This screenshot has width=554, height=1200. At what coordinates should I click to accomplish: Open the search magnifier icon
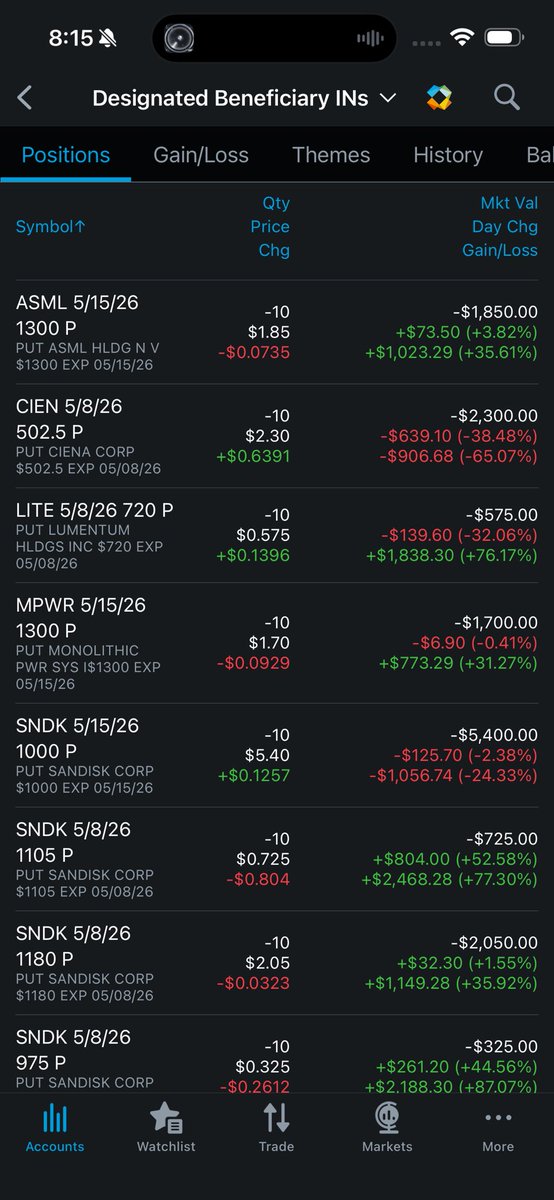click(507, 97)
